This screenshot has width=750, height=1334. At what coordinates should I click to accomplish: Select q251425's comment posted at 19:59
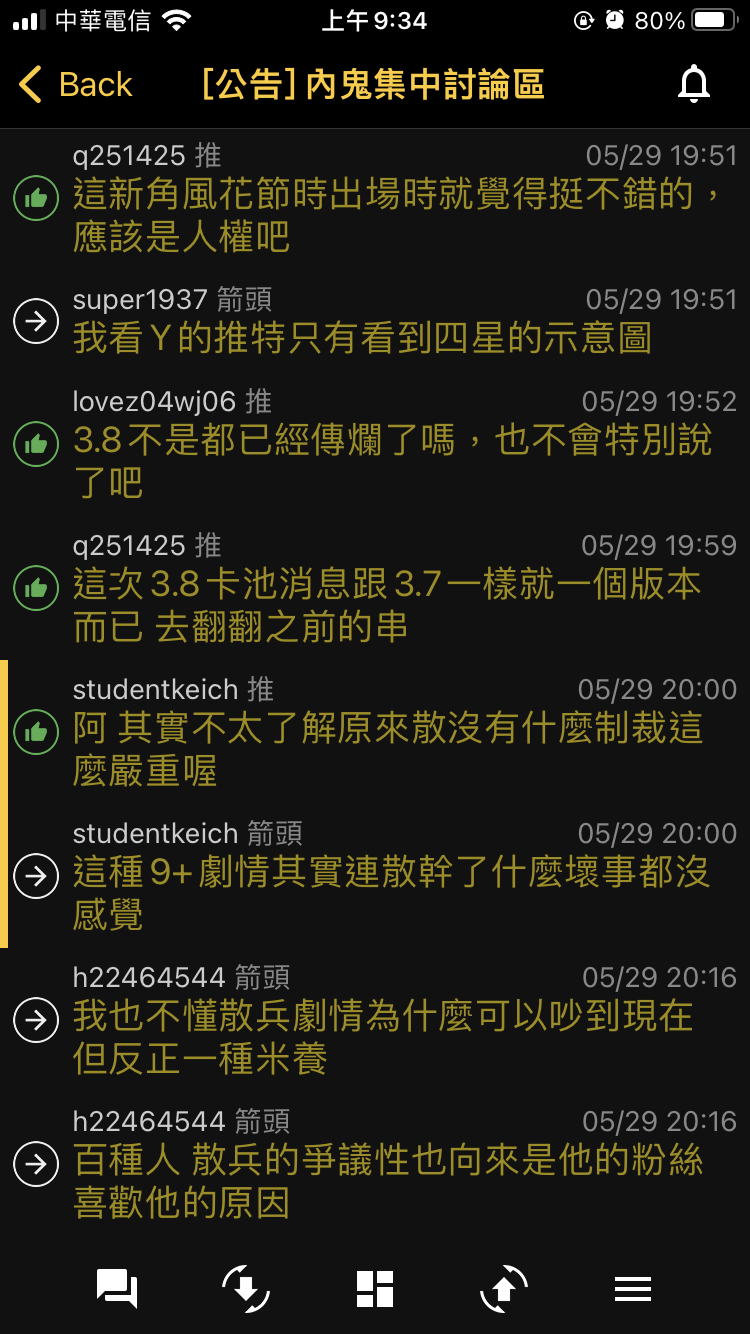pyautogui.click(x=375, y=588)
